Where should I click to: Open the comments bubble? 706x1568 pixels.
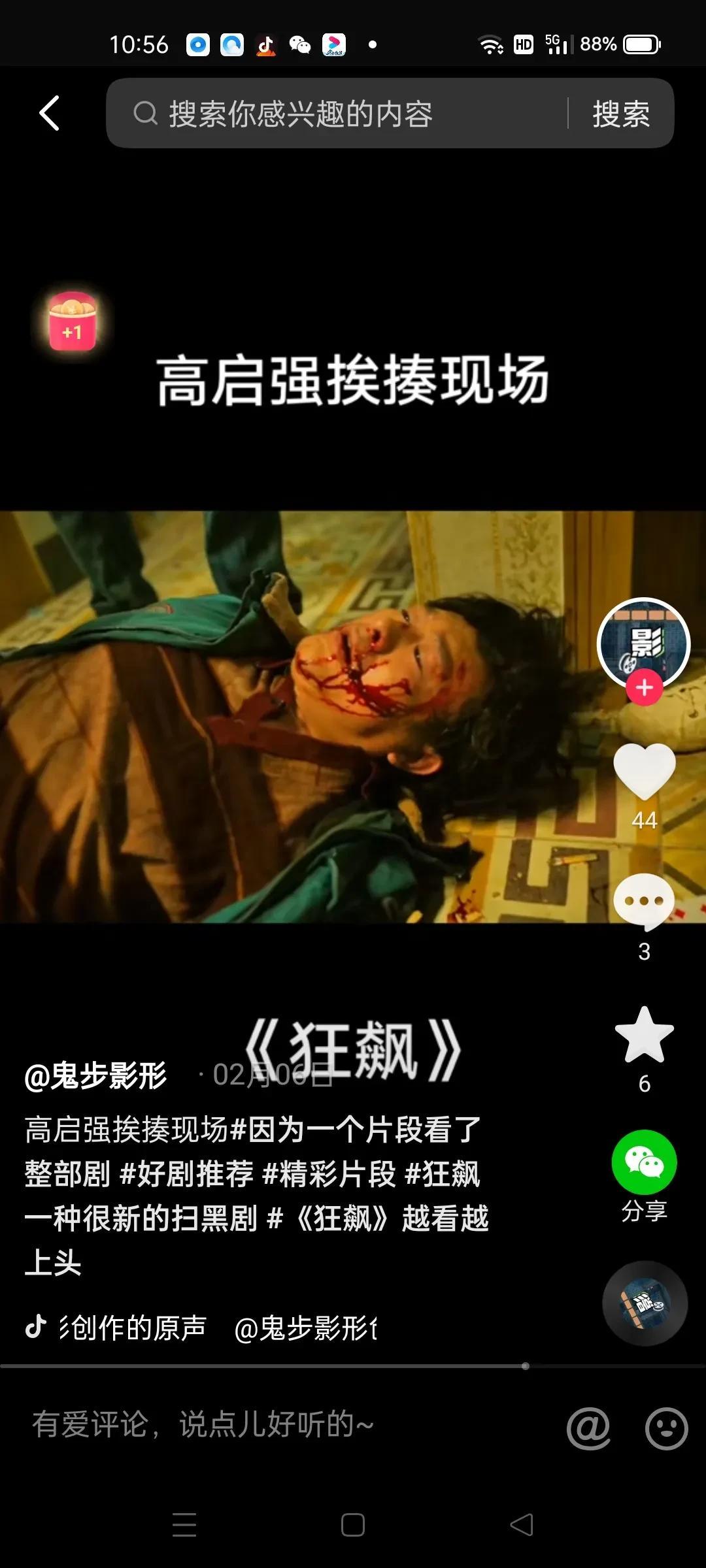(645, 902)
